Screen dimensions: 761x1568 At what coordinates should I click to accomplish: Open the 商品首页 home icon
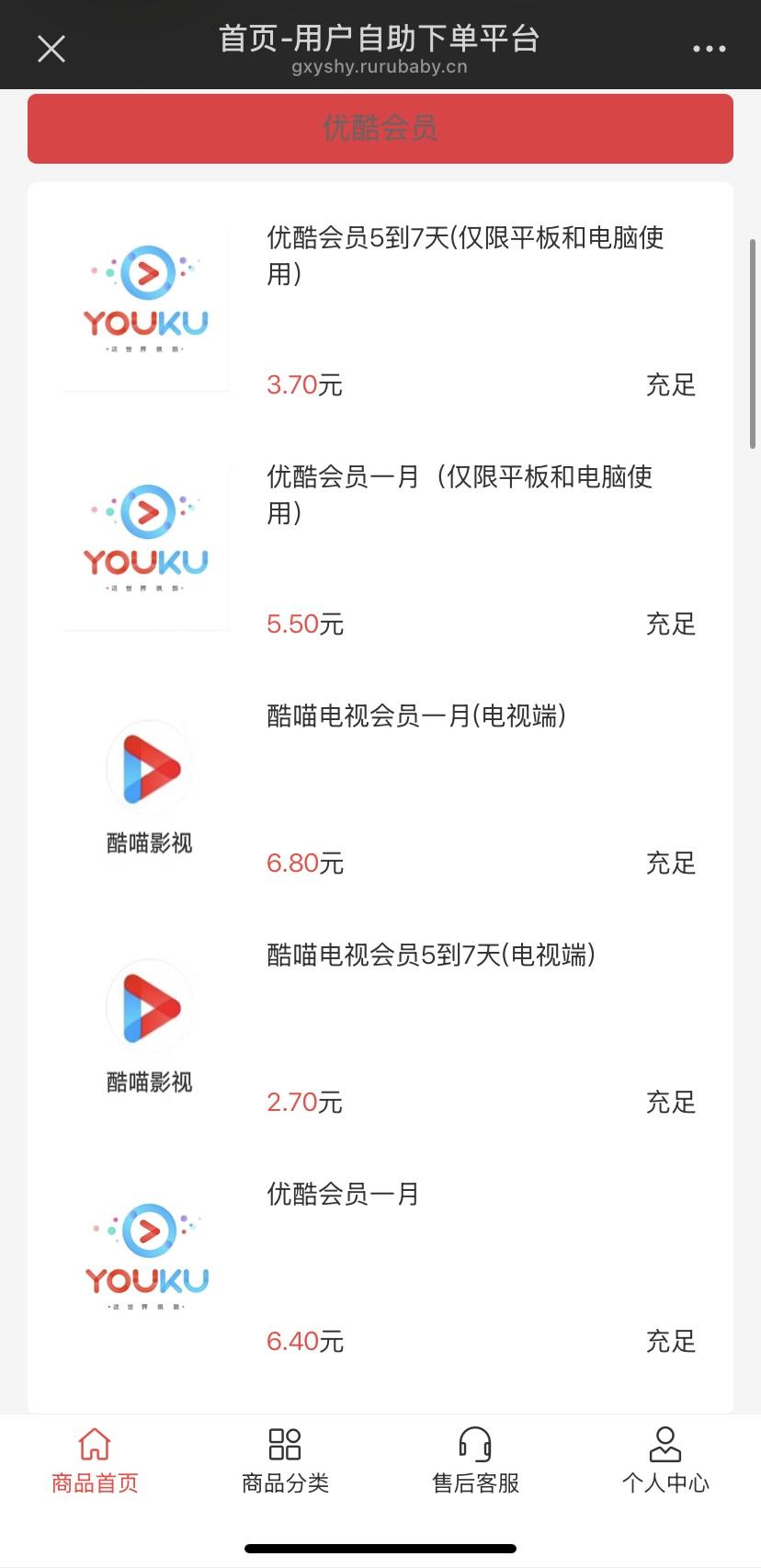[95, 1445]
